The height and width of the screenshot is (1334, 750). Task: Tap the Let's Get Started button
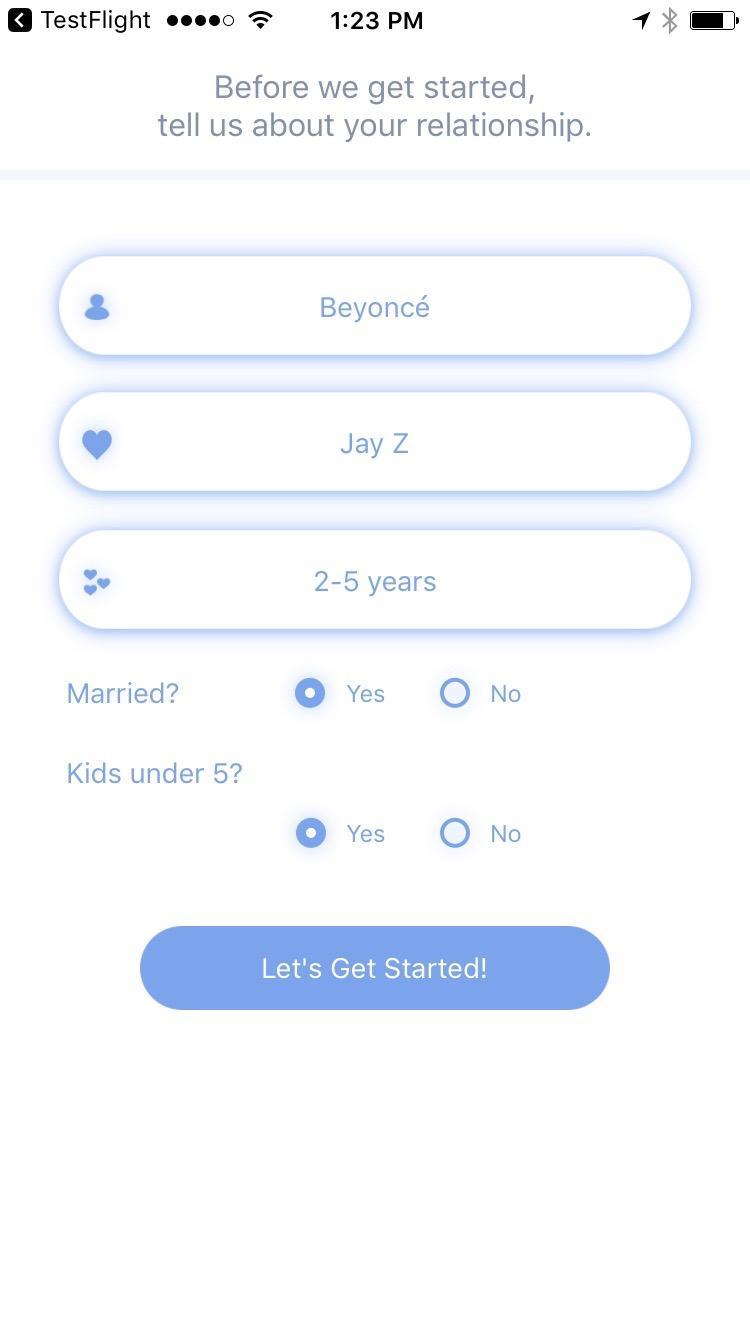tap(374, 968)
